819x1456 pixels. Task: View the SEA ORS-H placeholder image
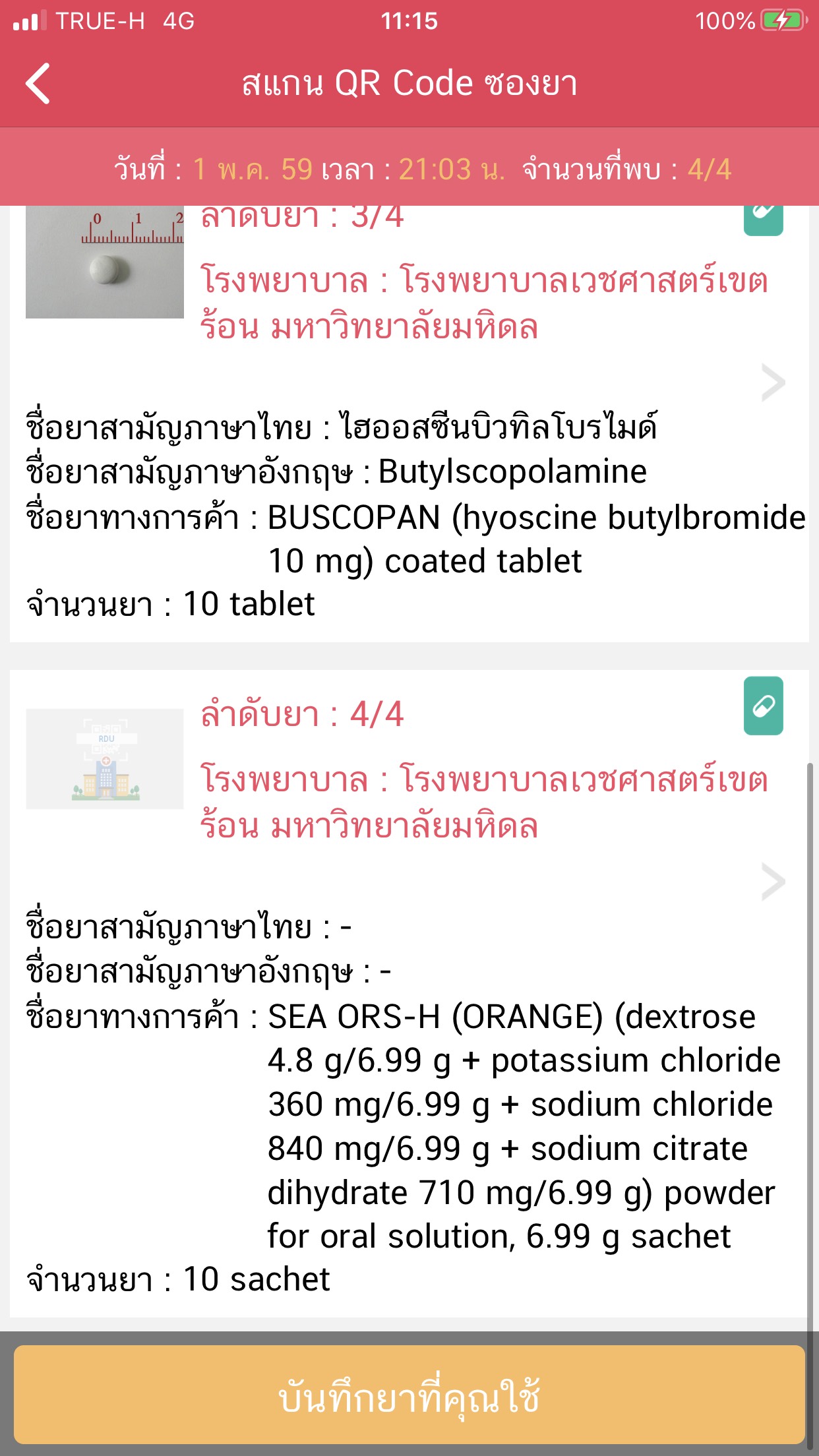pos(105,759)
